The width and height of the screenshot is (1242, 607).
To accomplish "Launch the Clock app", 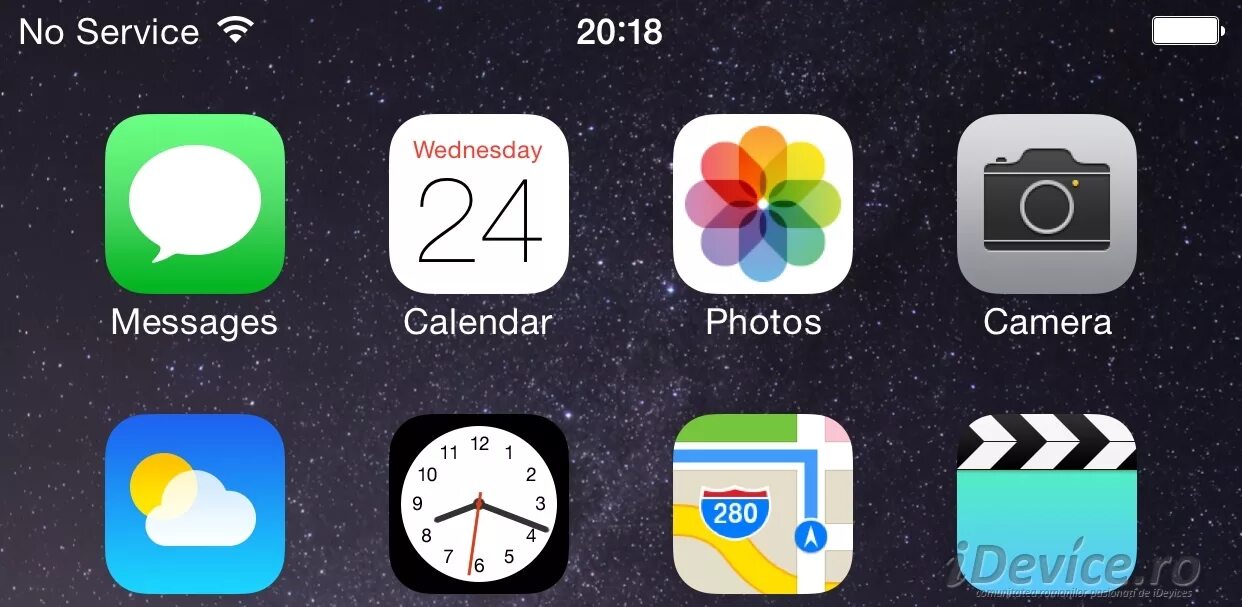I will coord(479,504).
